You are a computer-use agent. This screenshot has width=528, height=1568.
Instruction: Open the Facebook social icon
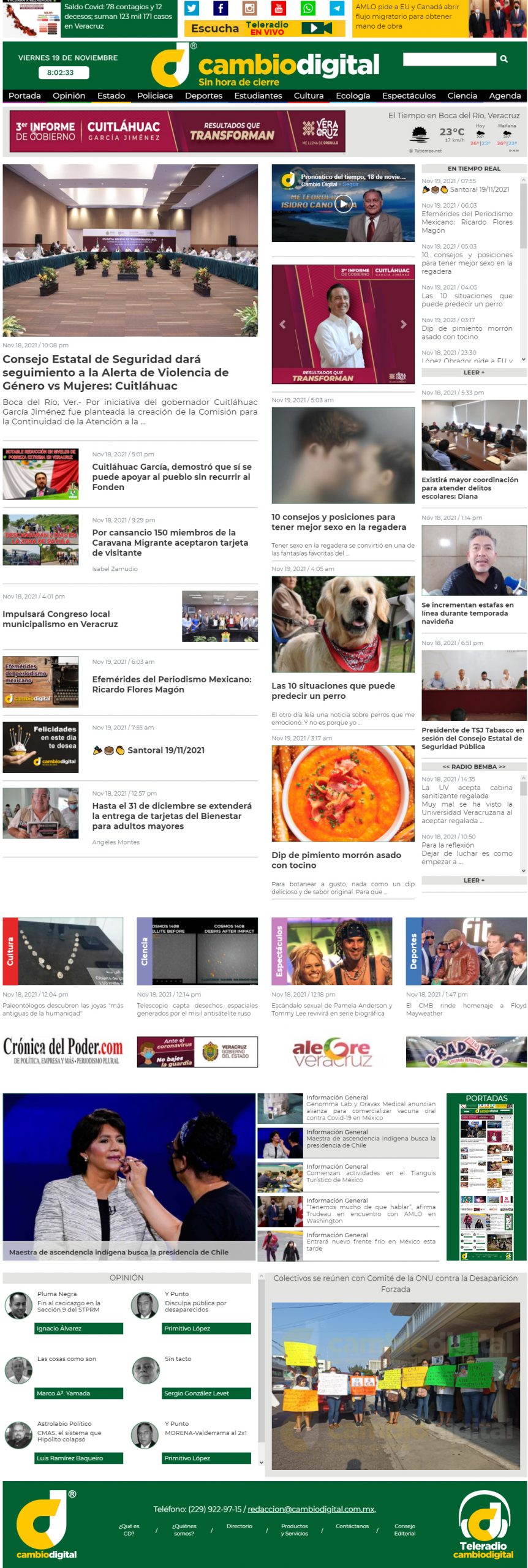[221, 9]
